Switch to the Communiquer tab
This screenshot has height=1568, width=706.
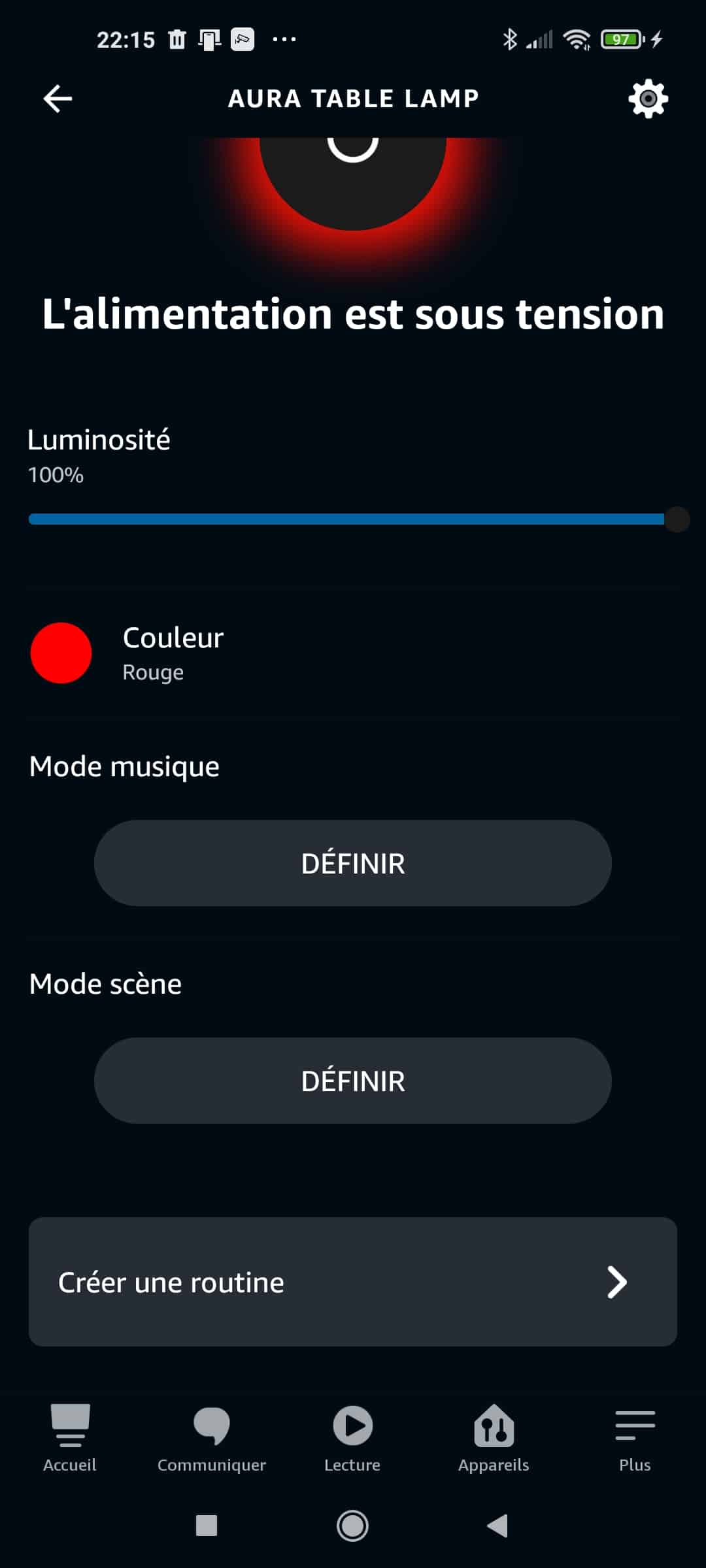pos(212,1438)
